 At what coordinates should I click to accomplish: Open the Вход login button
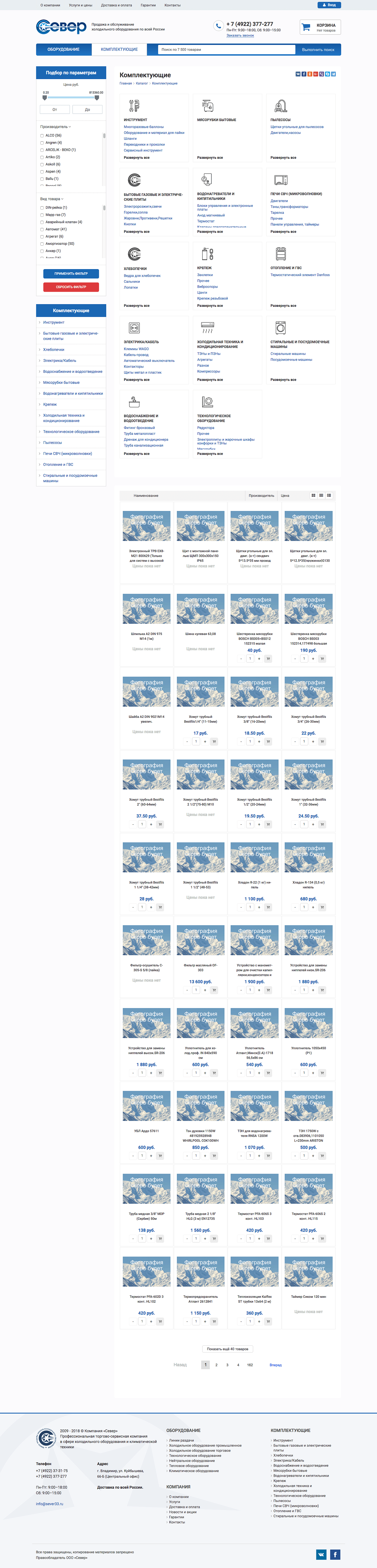coord(329,5)
